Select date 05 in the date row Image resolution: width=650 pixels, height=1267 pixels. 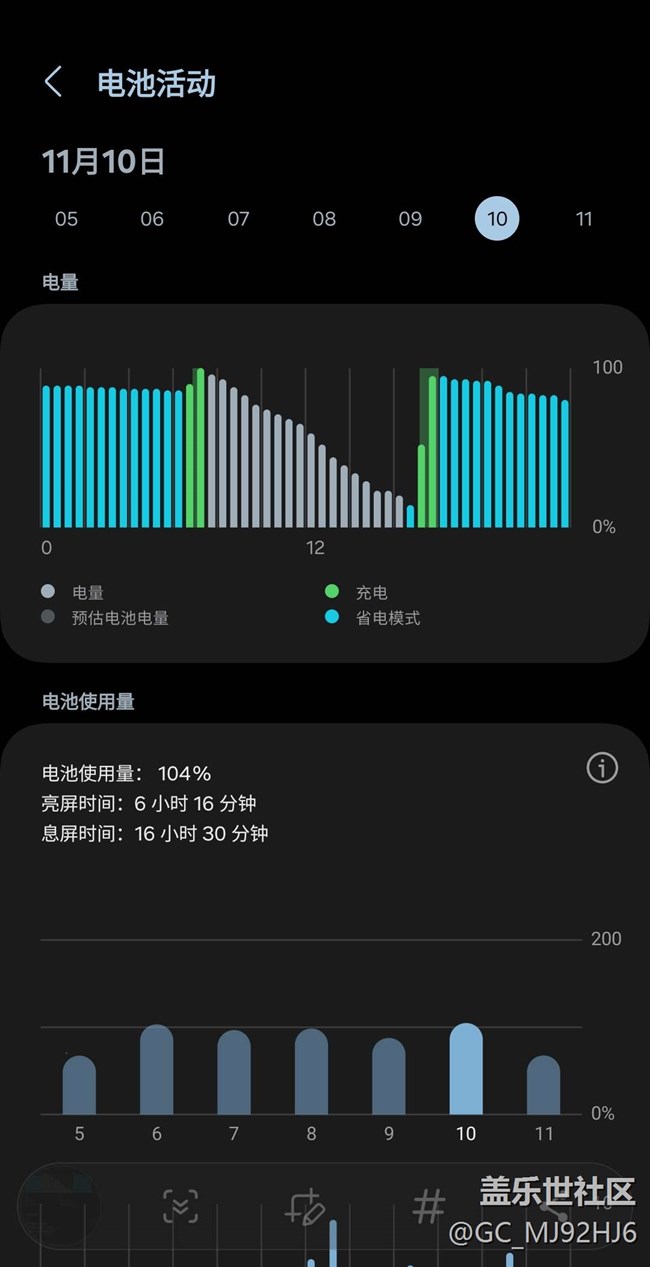pyautogui.click(x=66, y=219)
